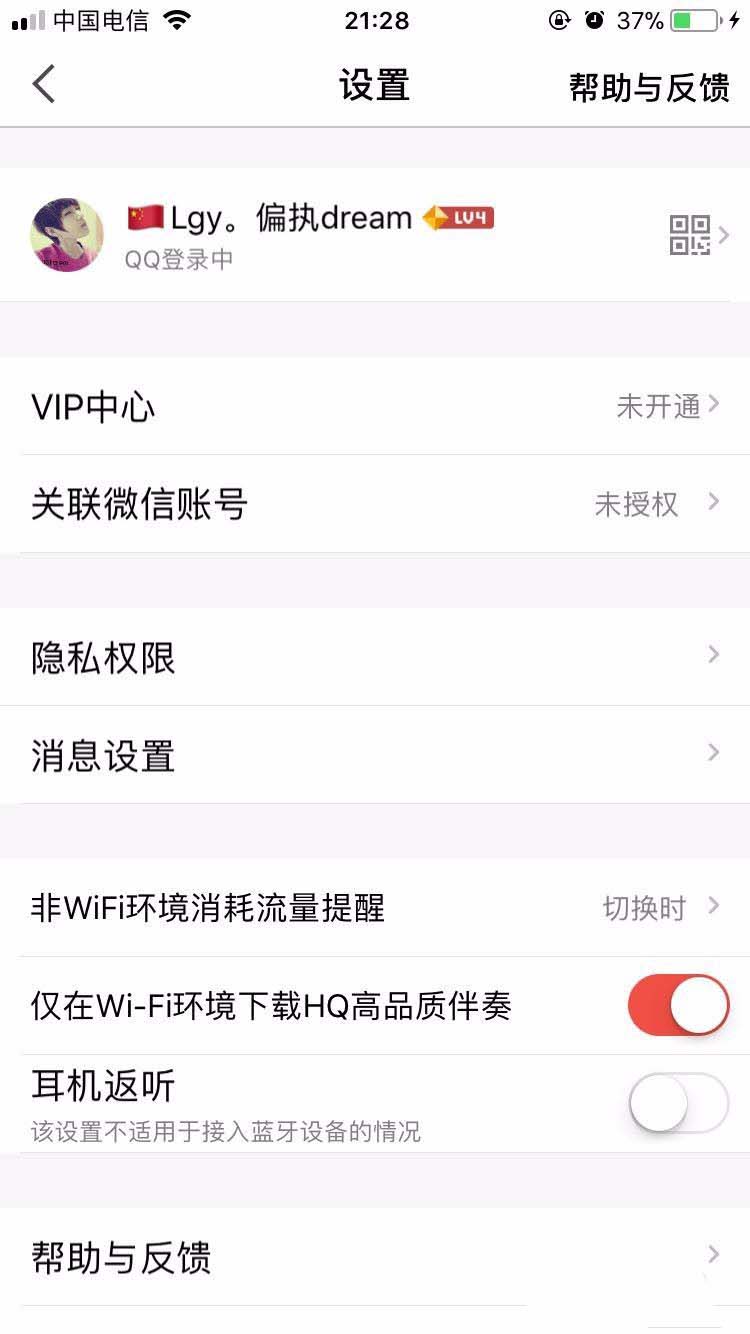Open 隐私权限 settings

click(375, 658)
